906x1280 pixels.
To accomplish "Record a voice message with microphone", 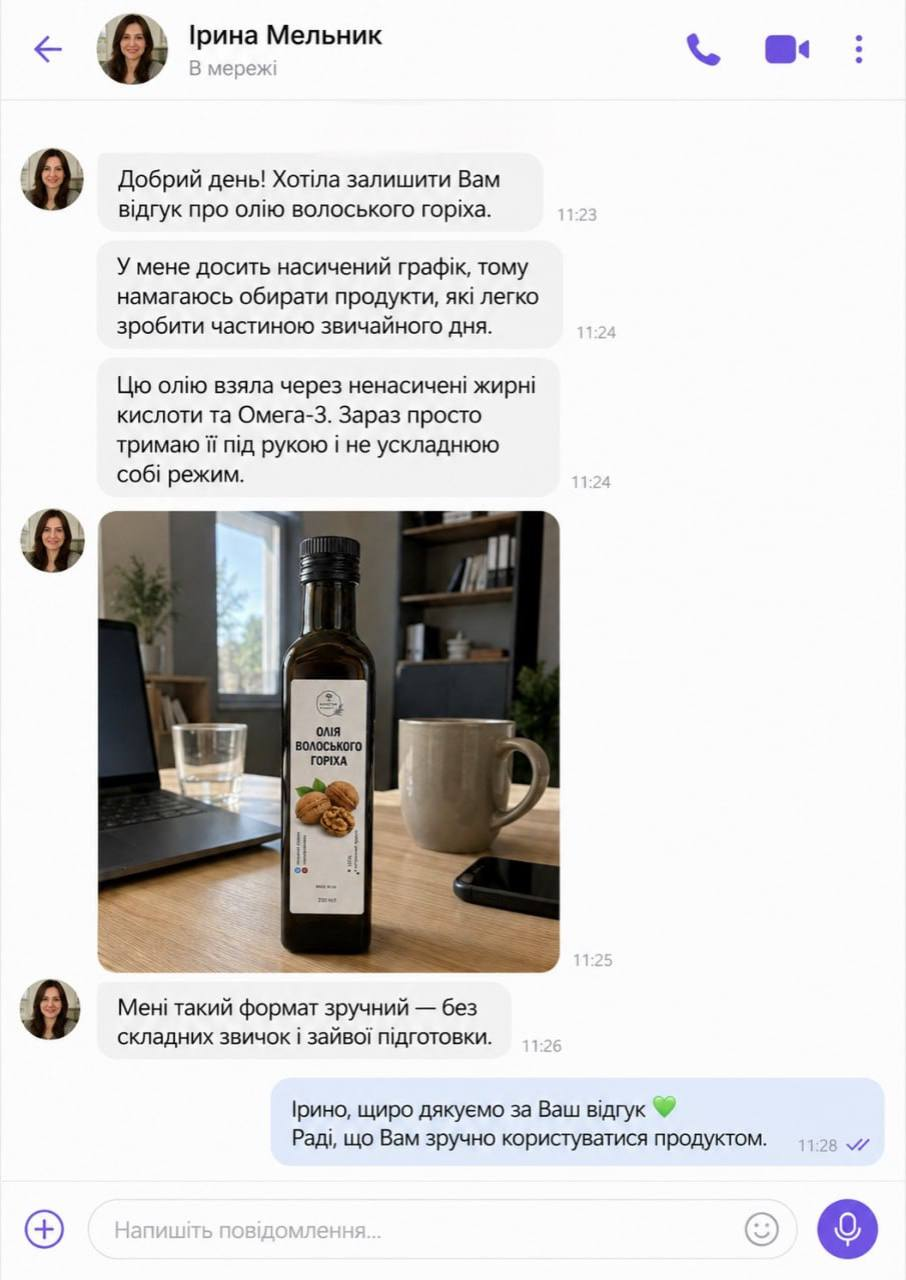I will (x=847, y=1229).
